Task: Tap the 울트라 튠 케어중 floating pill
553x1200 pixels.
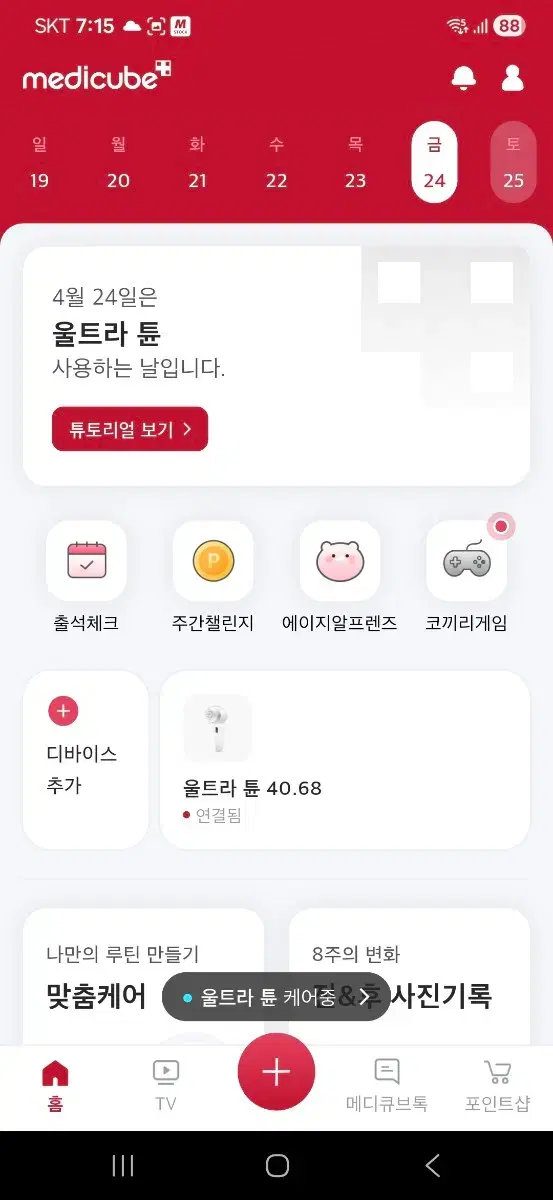Action: [276, 997]
